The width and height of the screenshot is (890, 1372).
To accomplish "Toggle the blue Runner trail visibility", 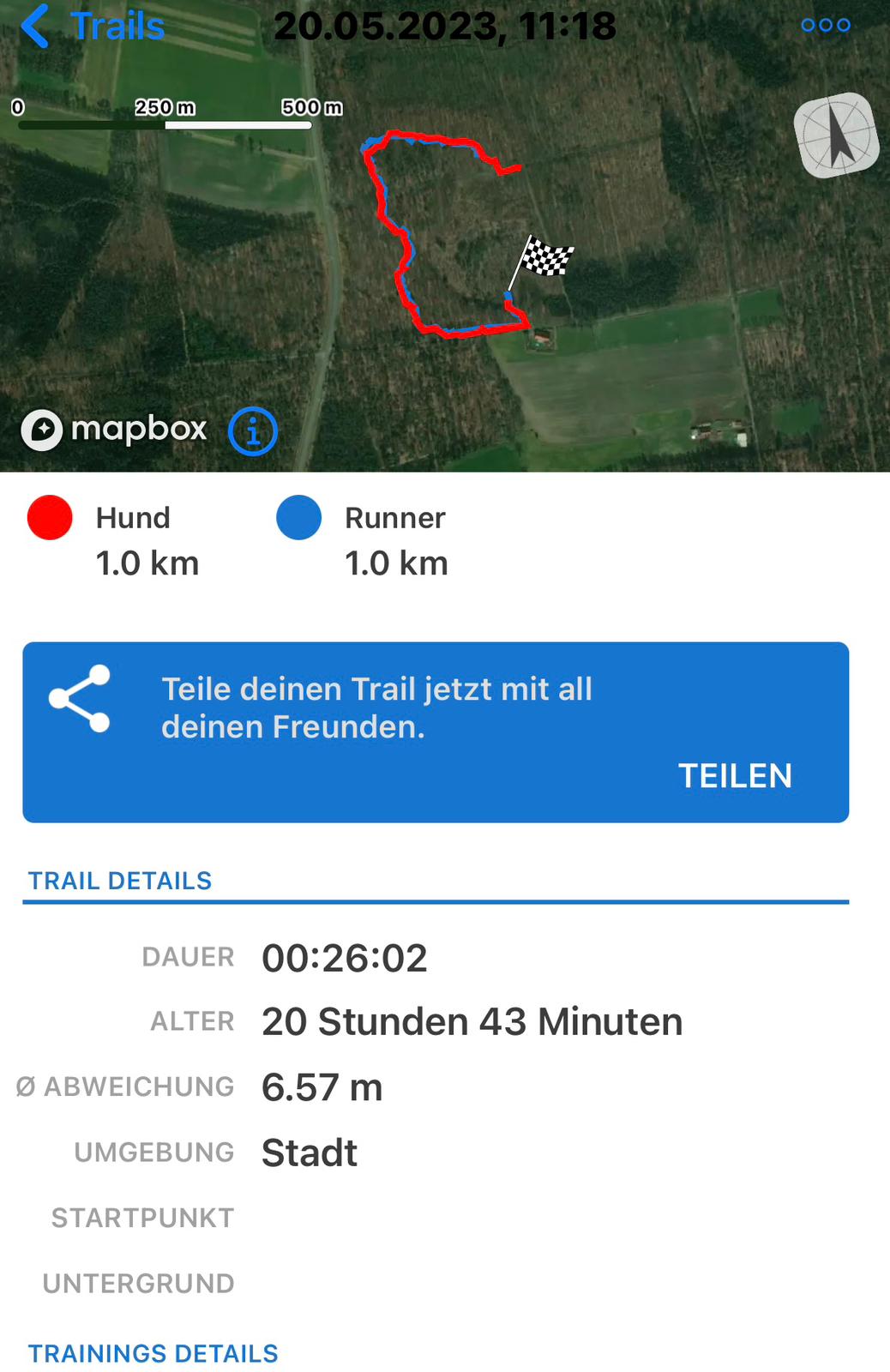I will pyautogui.click(x=298, y=517).
